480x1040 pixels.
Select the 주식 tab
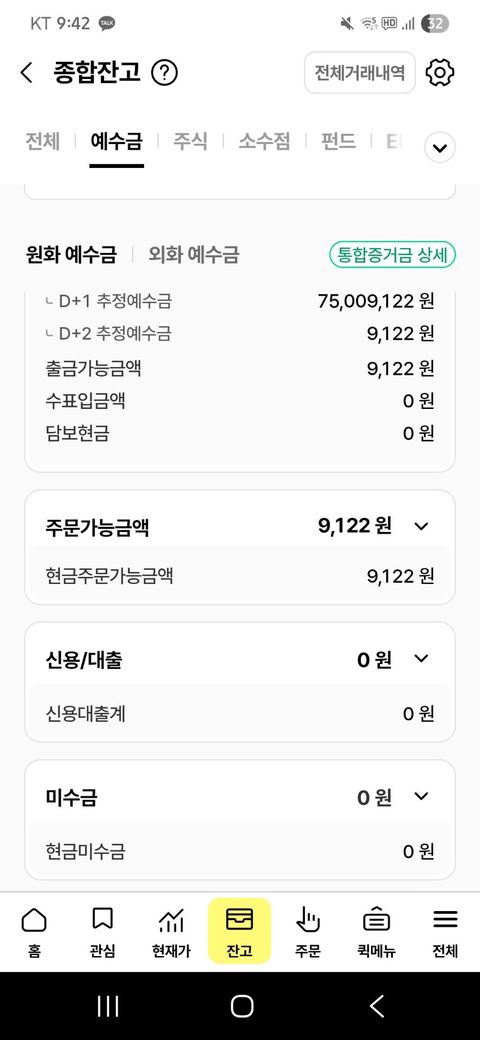click(x=191, y=141)
